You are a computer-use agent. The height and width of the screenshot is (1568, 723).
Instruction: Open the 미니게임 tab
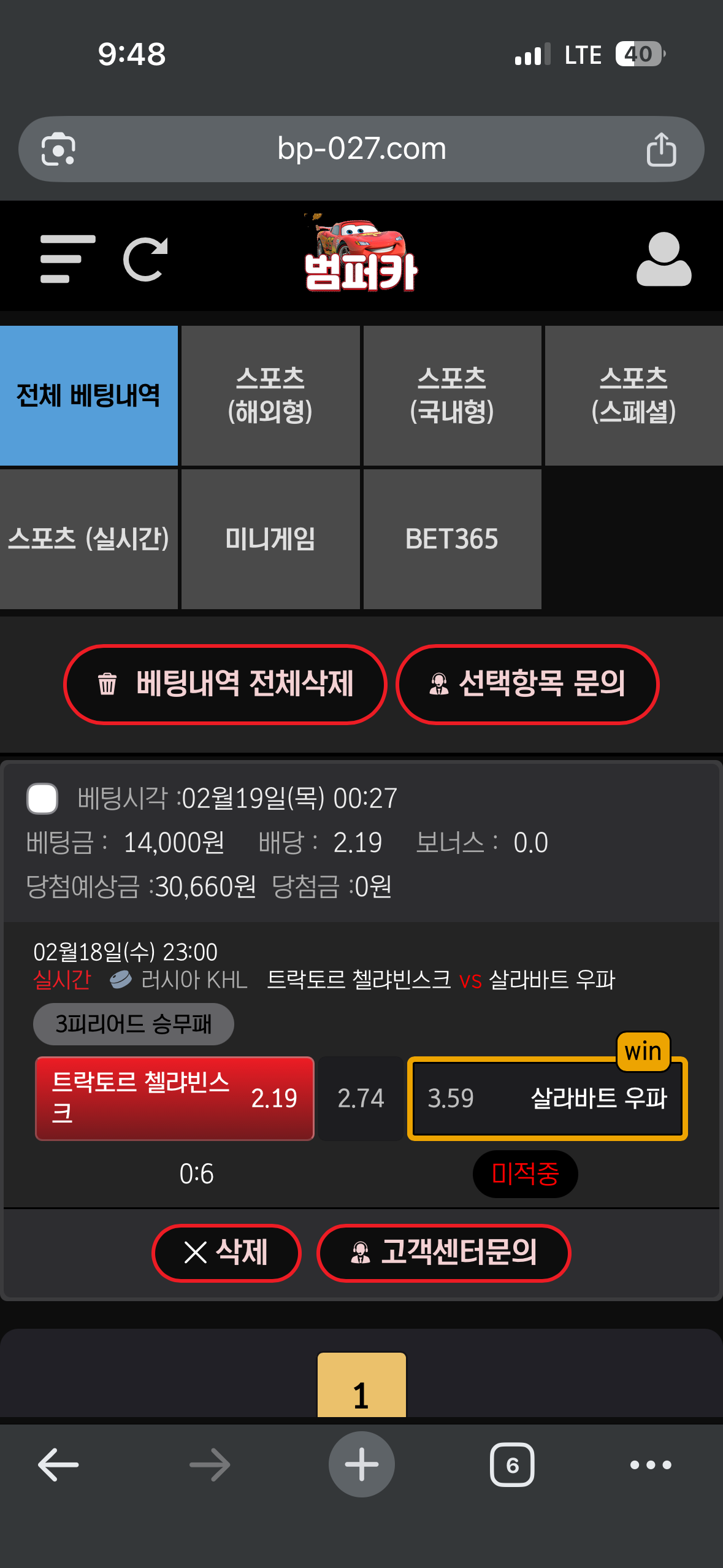point(270,539)
